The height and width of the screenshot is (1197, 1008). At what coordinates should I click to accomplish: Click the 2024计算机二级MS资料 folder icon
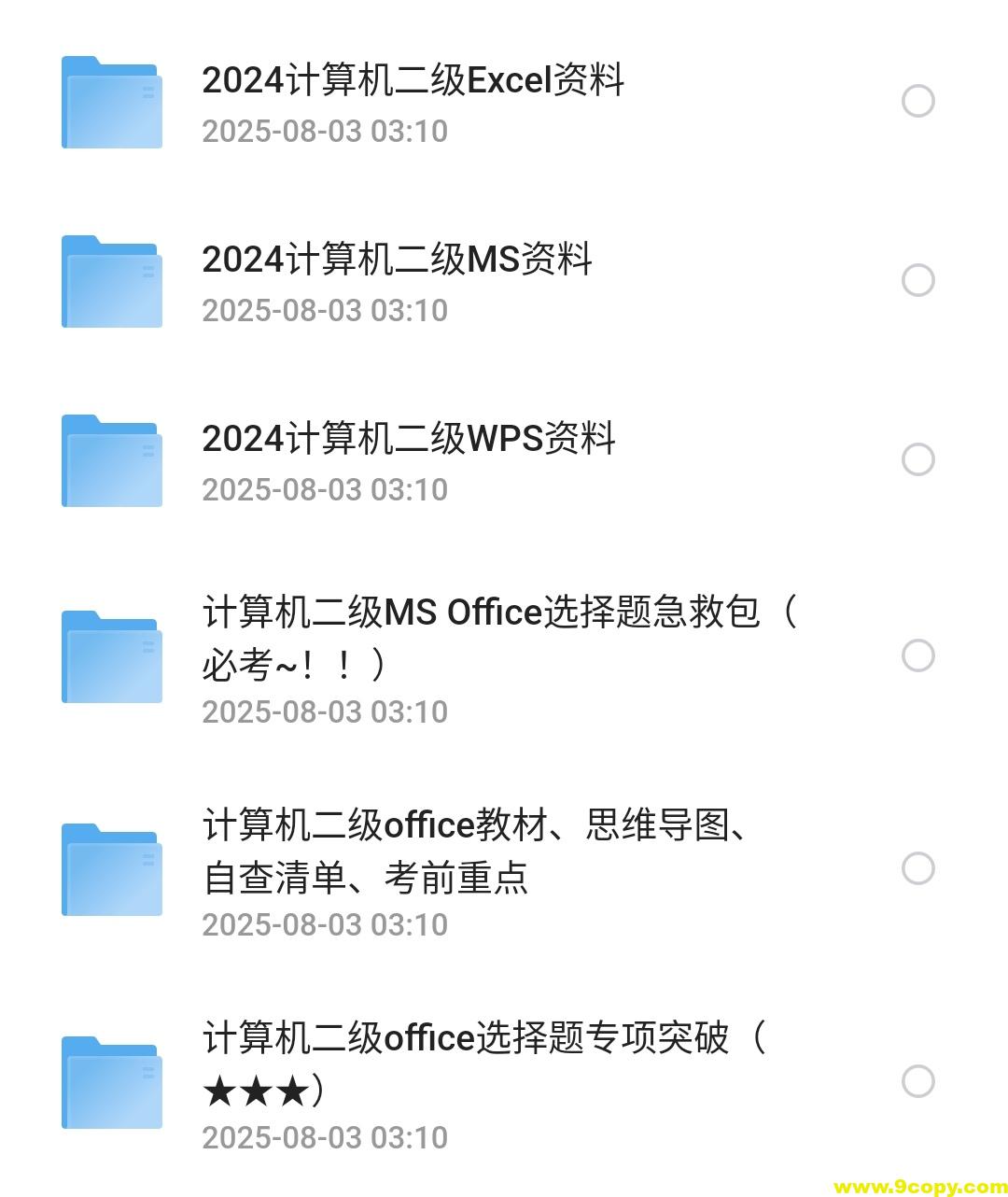[x=110, y=280]
